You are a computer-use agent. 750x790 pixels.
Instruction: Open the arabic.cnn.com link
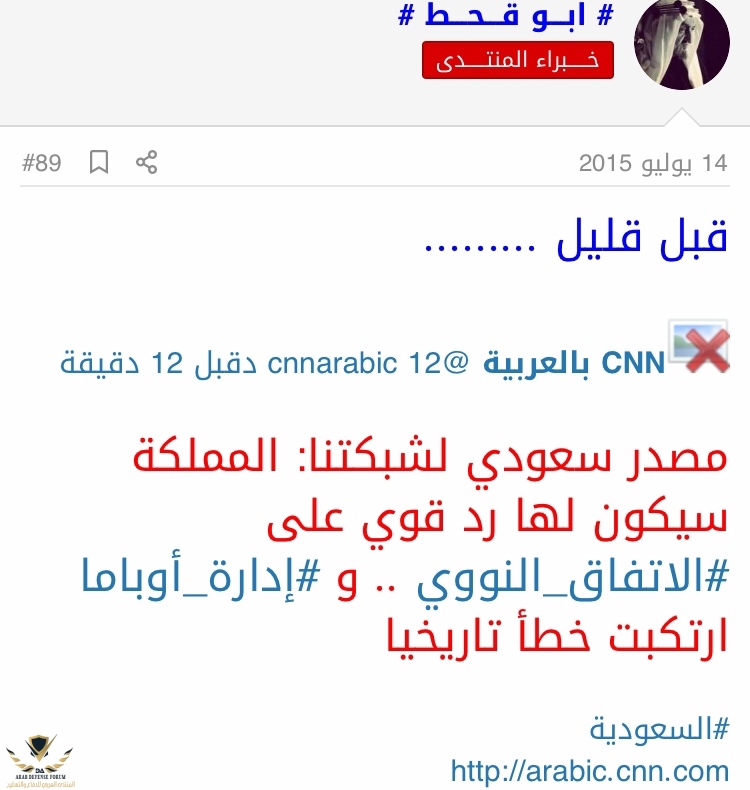coord(590,771)
